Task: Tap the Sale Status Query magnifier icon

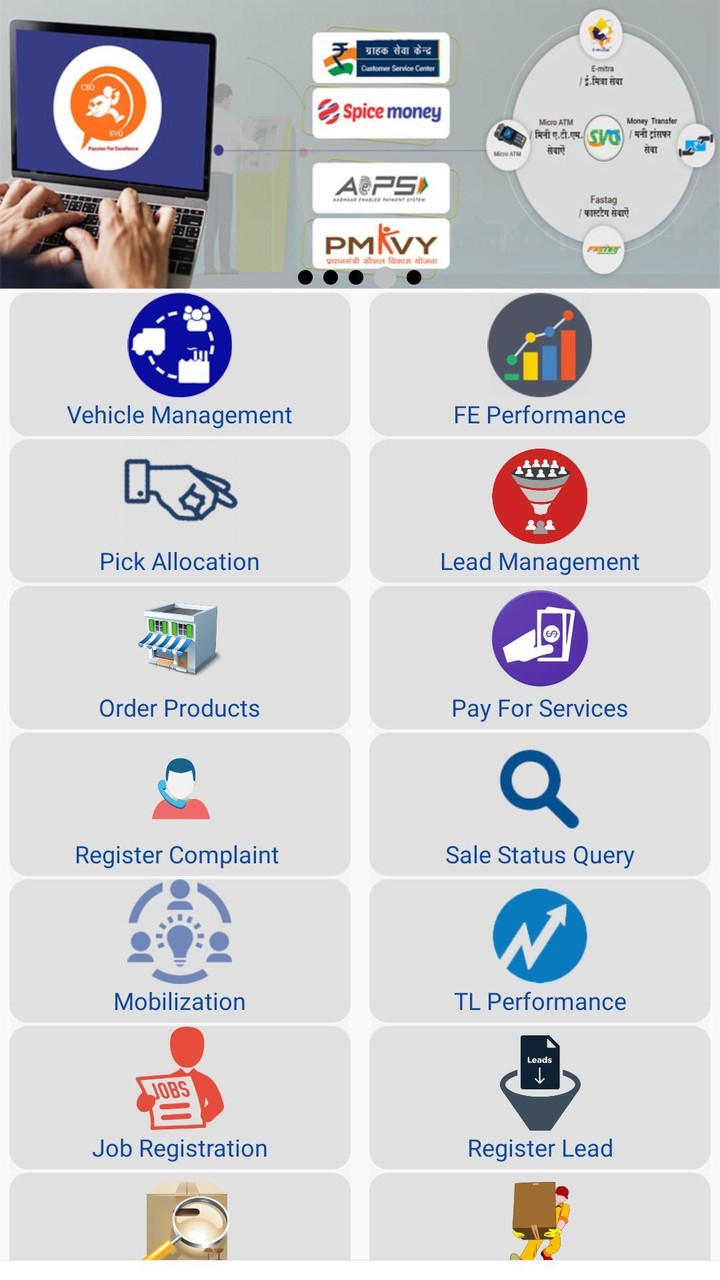Action: 540,784
